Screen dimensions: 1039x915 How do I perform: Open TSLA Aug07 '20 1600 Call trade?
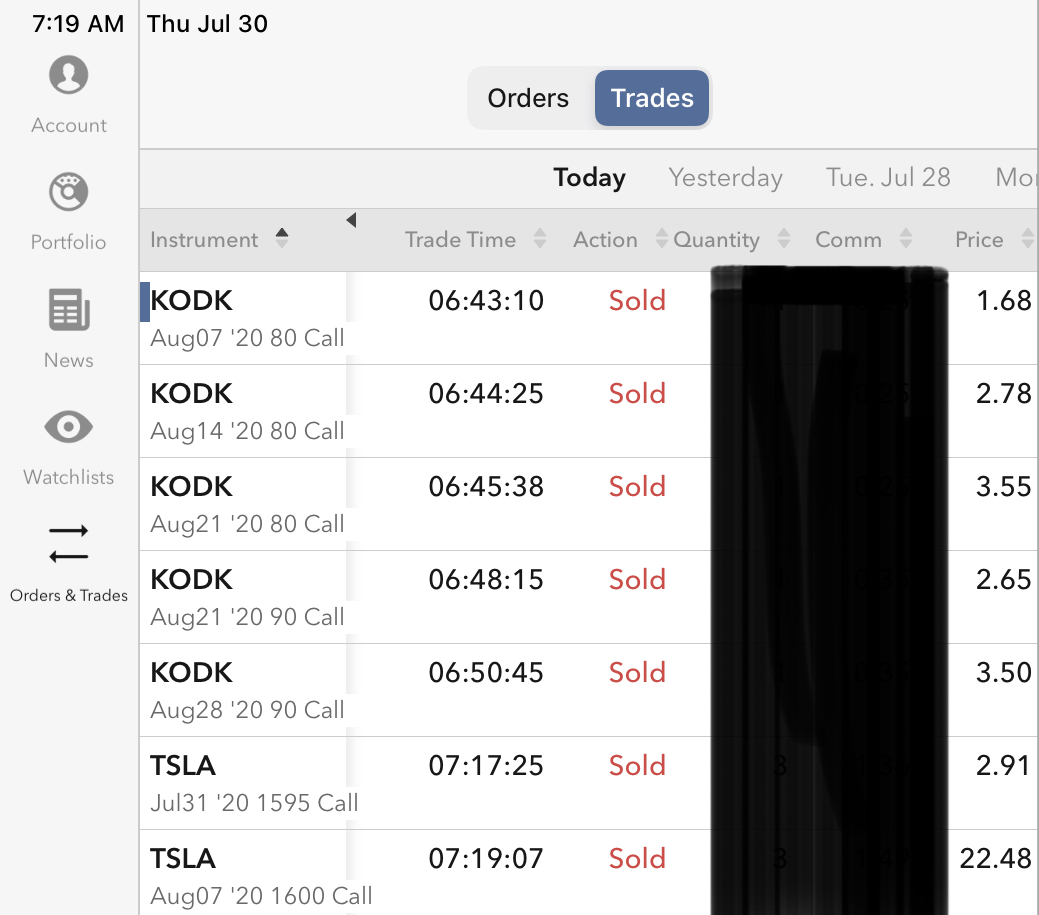[260, 876]
